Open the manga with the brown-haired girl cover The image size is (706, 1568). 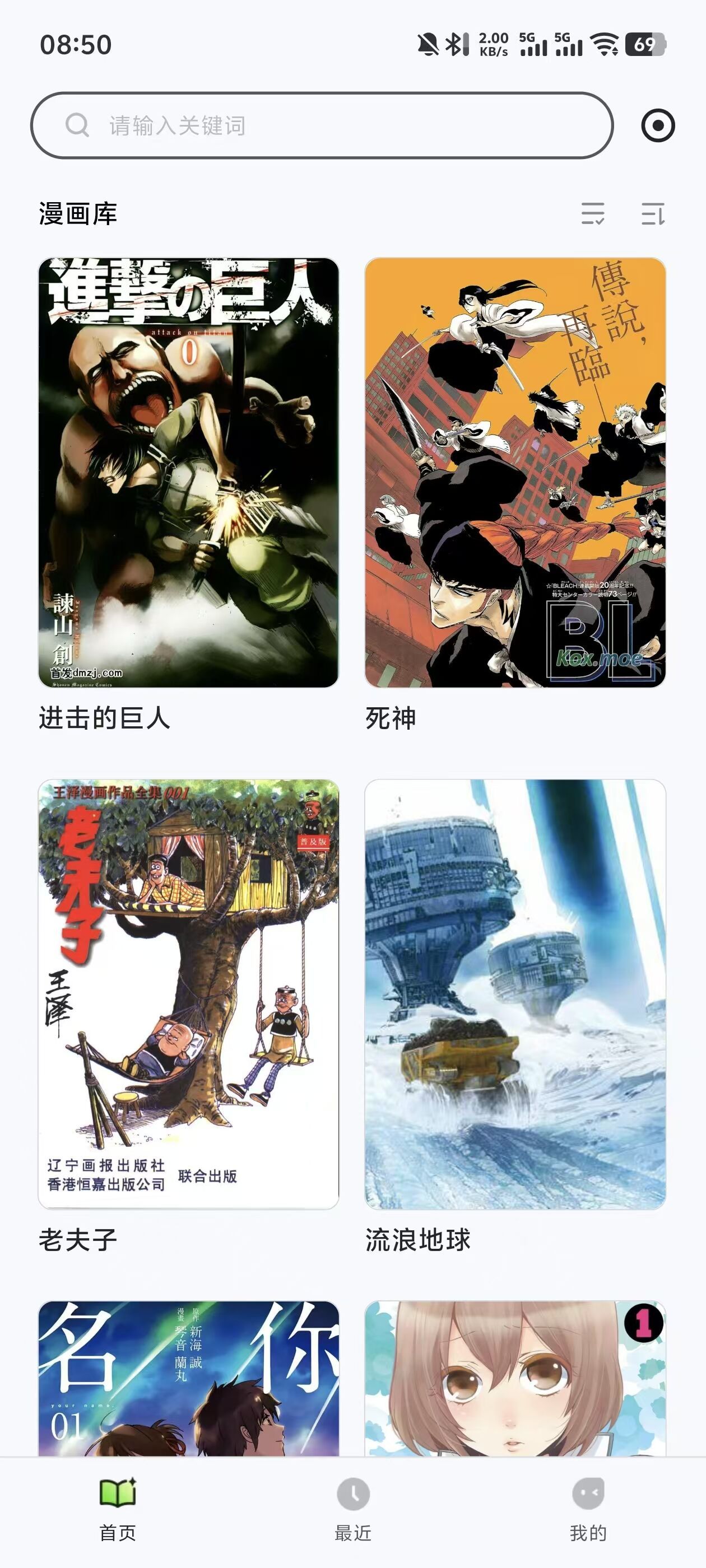pos(515,1378)
